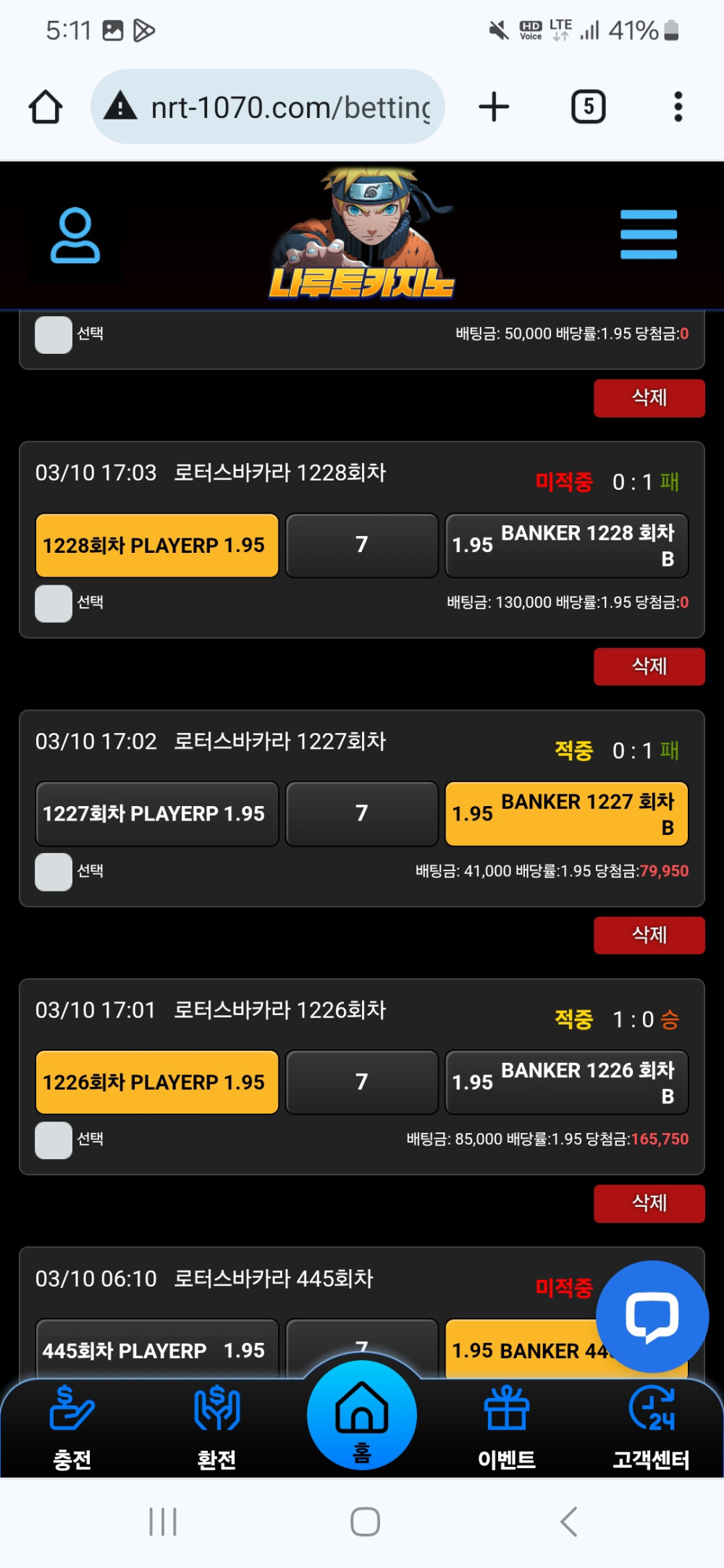Open the hamburger menu
This screenshot has height=1568, width=724.
pyautogui.click(x=649, y=234)
